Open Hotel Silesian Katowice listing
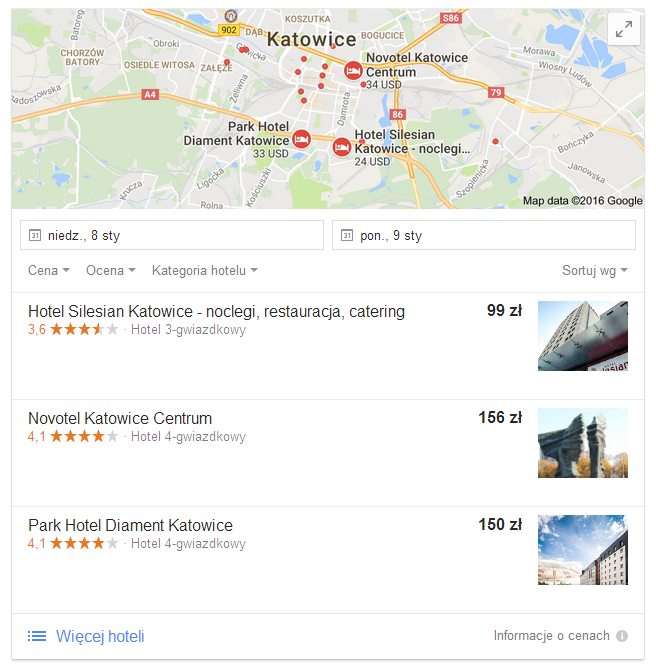This screenshot has width=656, height=667. click(216, 312)
